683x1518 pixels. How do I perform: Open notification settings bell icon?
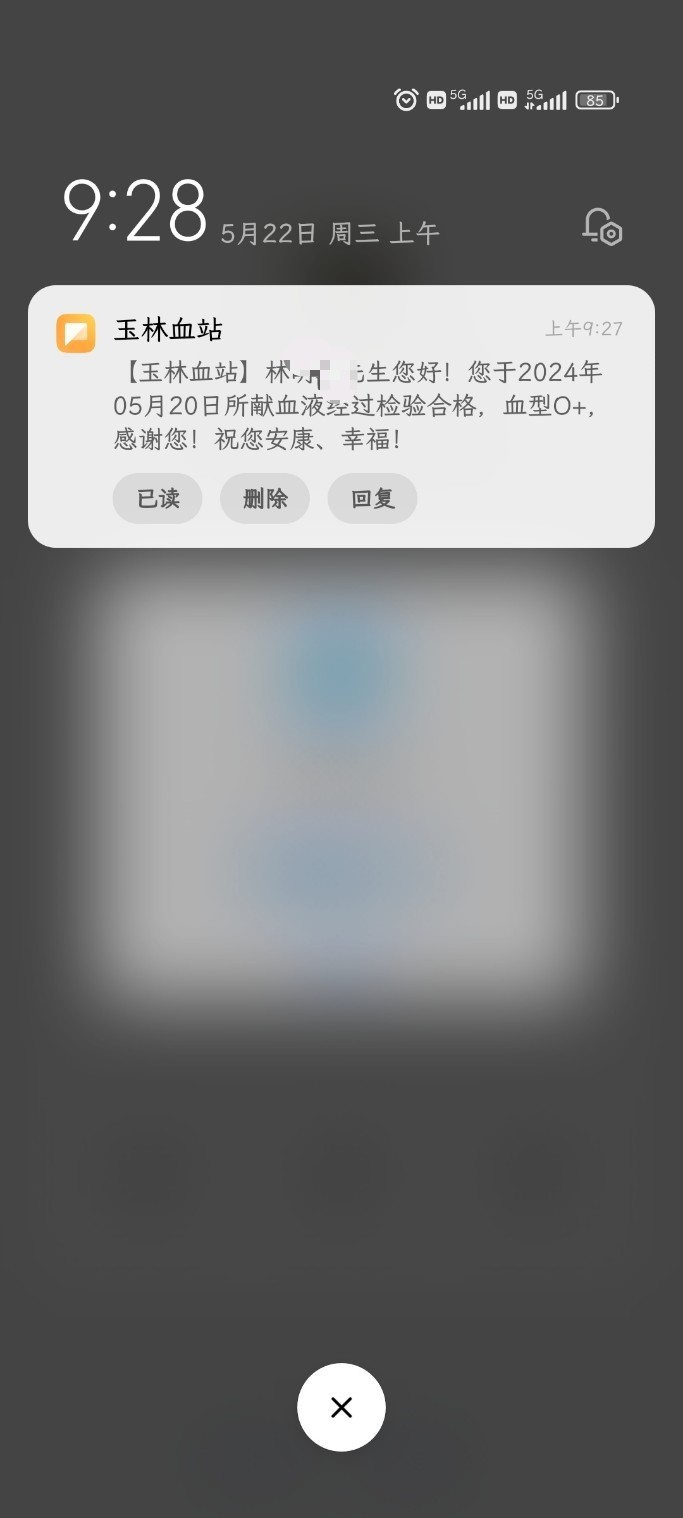click(x=602, y=227)
